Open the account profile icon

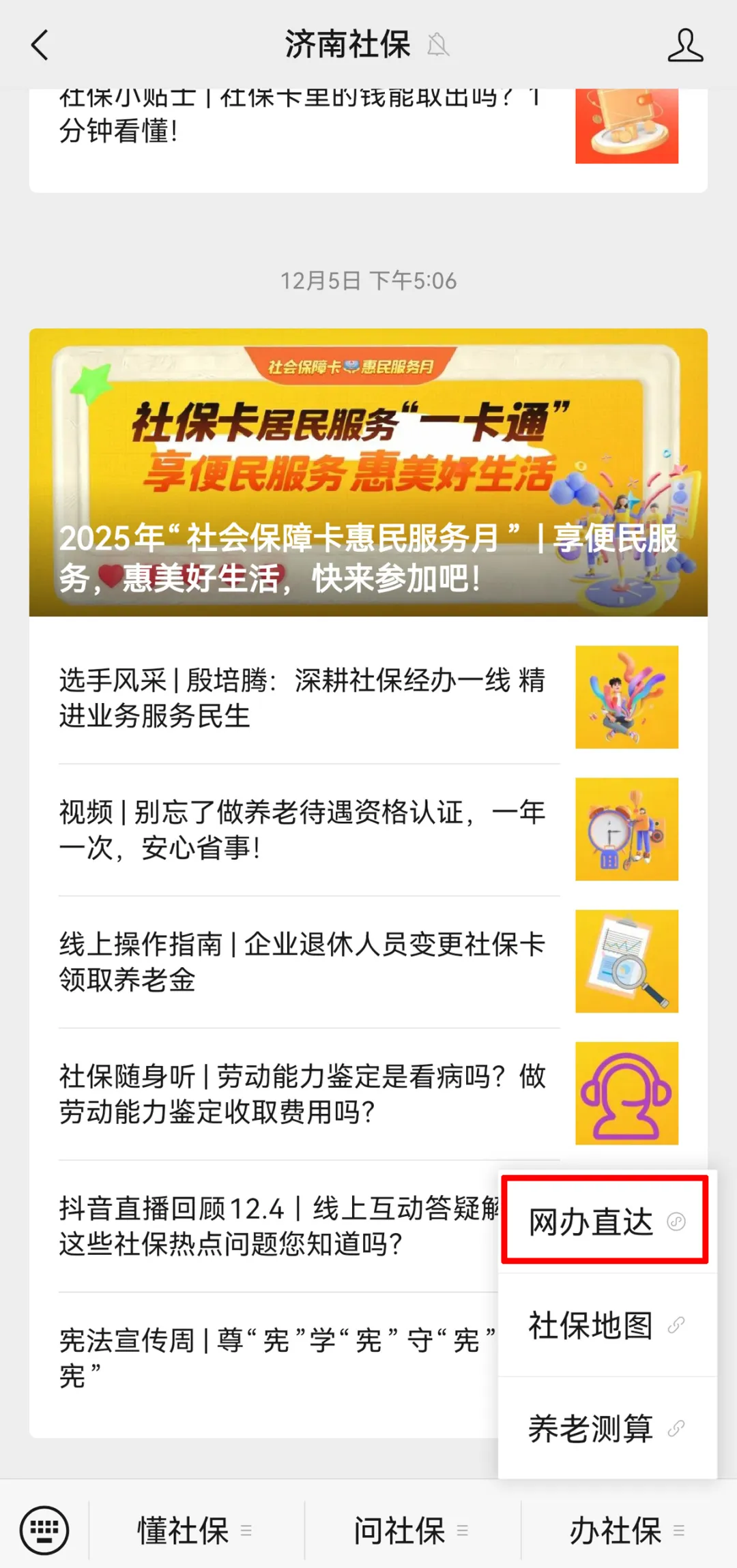click(x=684, y=45)
